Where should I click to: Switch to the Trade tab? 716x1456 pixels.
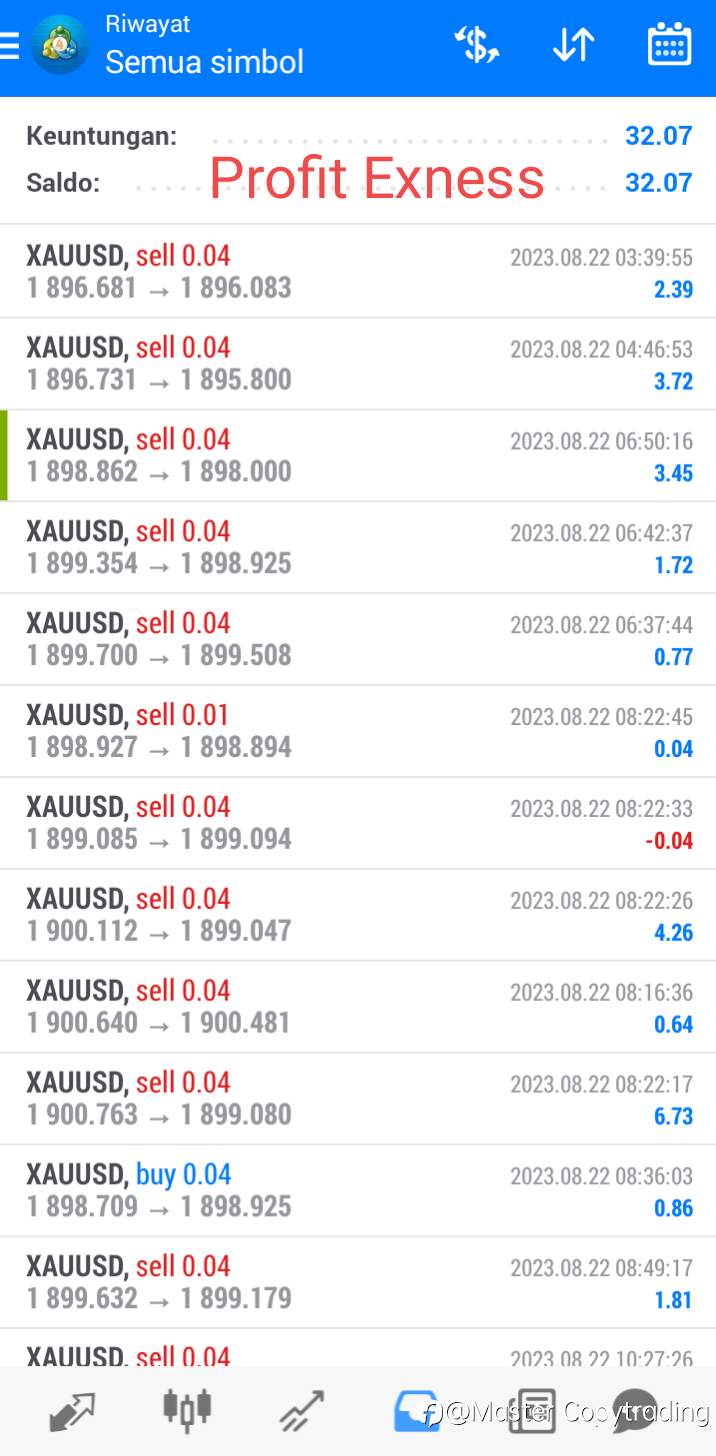[302, 1411]
